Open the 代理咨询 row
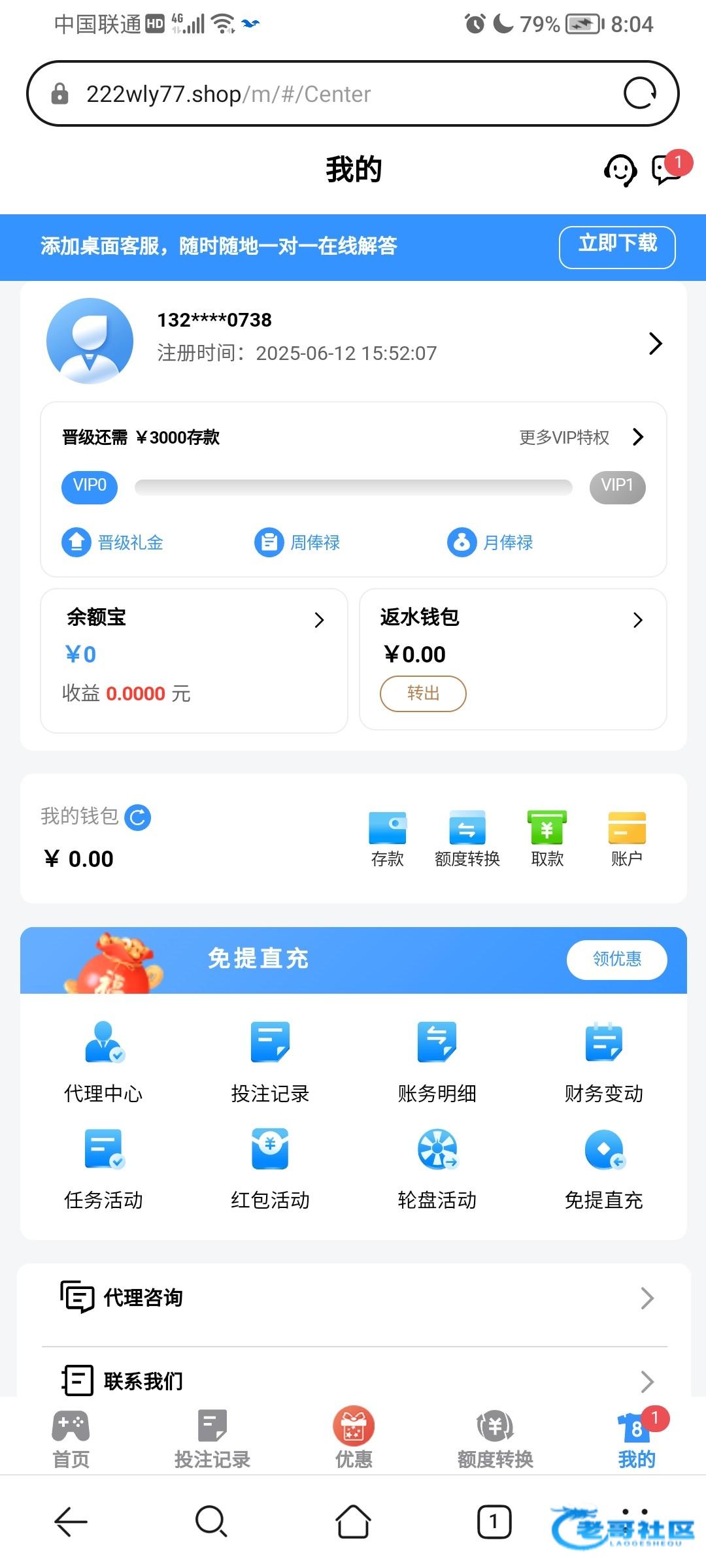706x1568 pixels. point(353,1298)
